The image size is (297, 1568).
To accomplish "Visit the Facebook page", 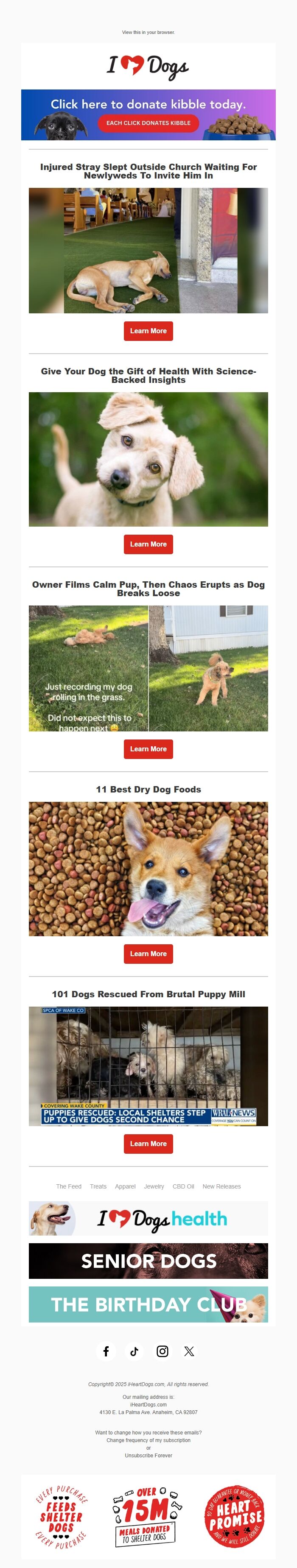I will (106, 1351).
